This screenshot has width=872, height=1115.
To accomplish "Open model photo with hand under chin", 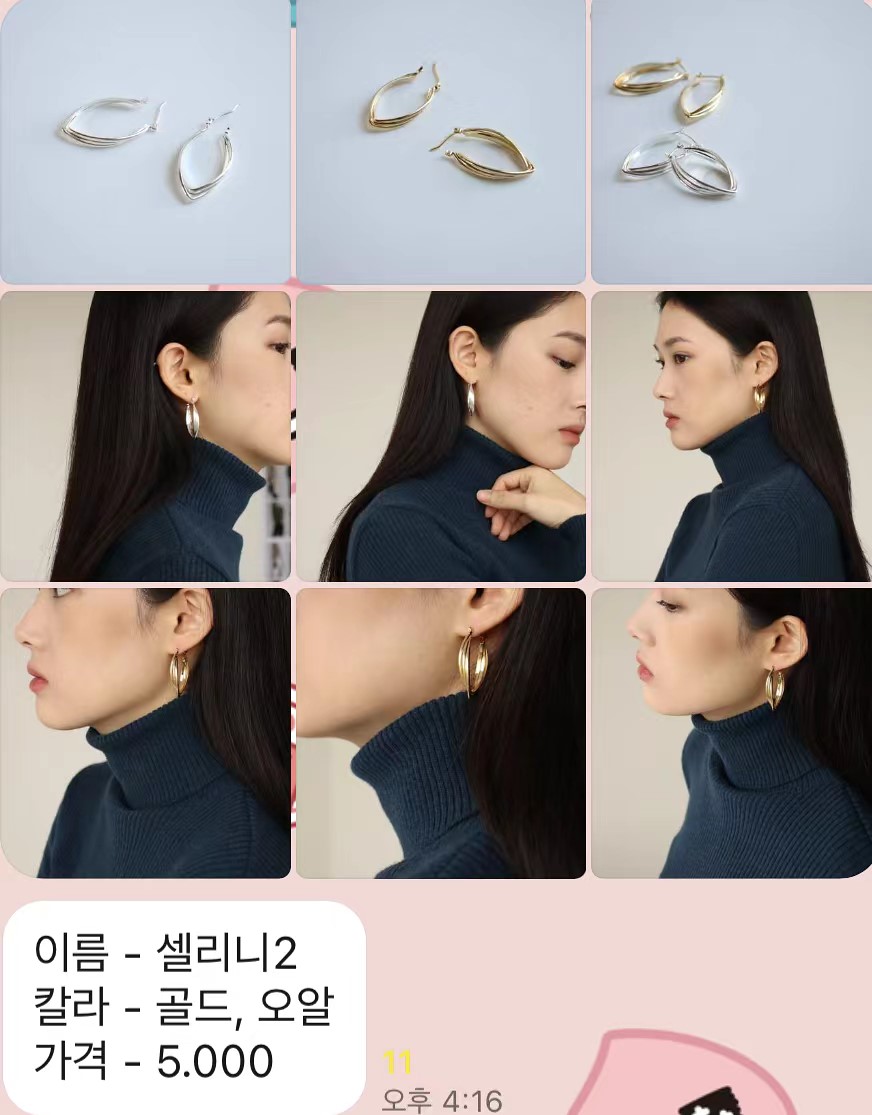I will pyautogui.click(x=440, y=436).
